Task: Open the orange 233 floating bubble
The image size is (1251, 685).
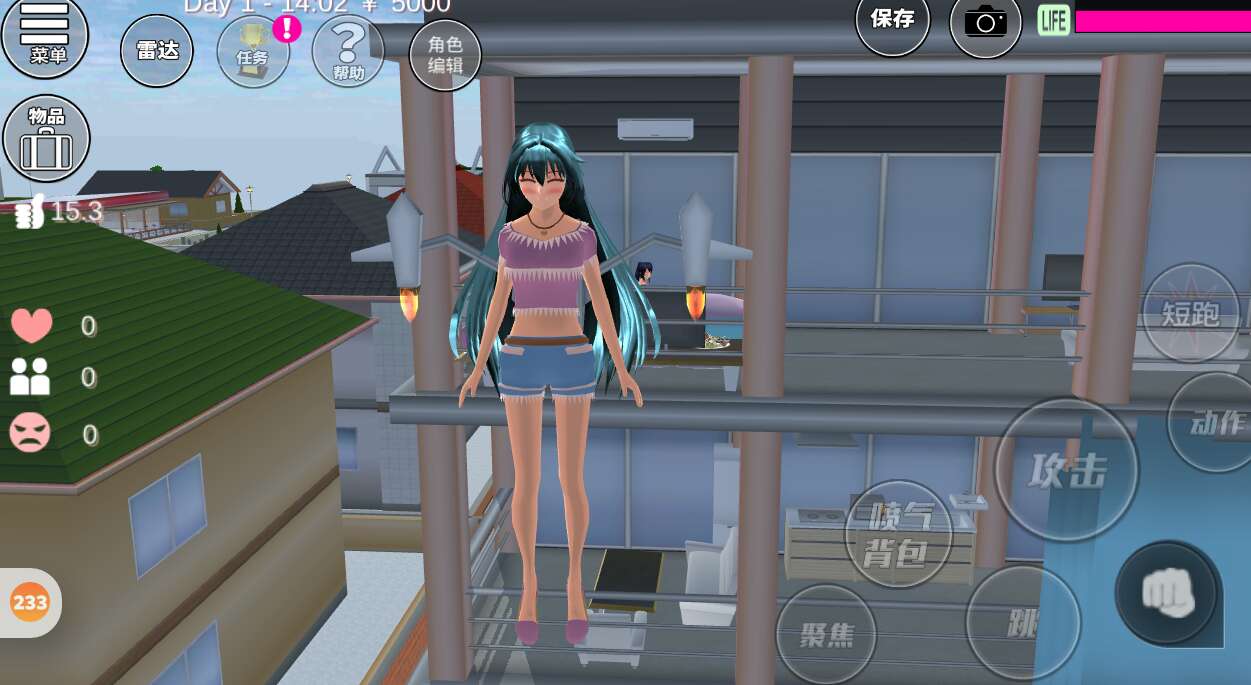Action: coord(30,602)
